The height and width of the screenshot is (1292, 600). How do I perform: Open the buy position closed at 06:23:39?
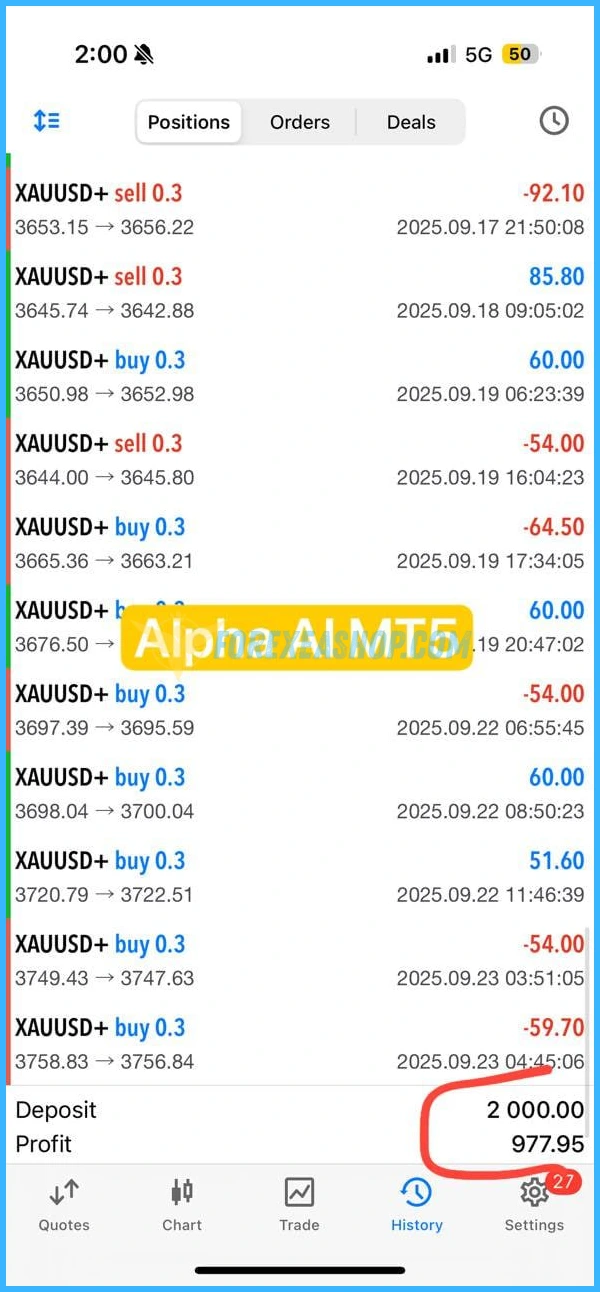[299, 377]
